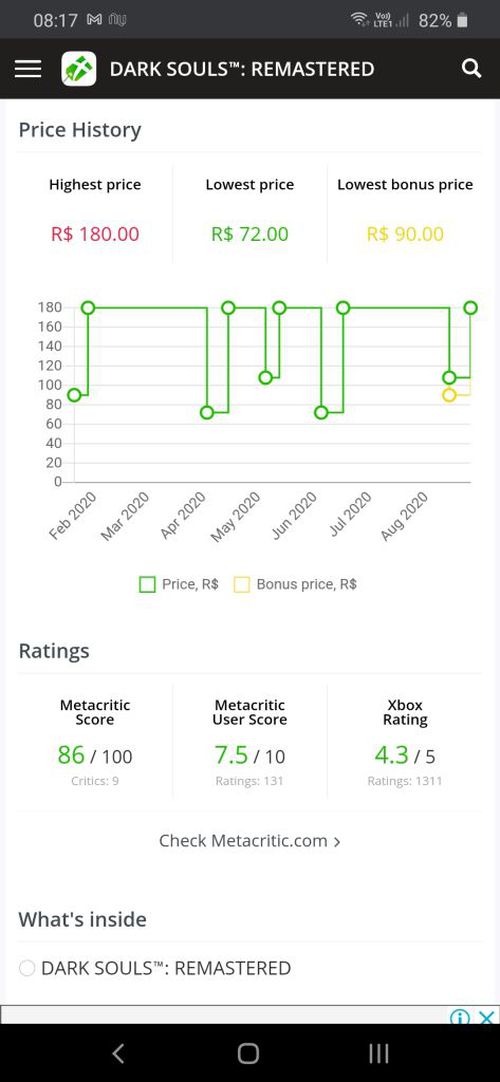Toggle the Bonus price, R$ legend series
Viewport: 500px width, 1082px height.
pos(295,584)
